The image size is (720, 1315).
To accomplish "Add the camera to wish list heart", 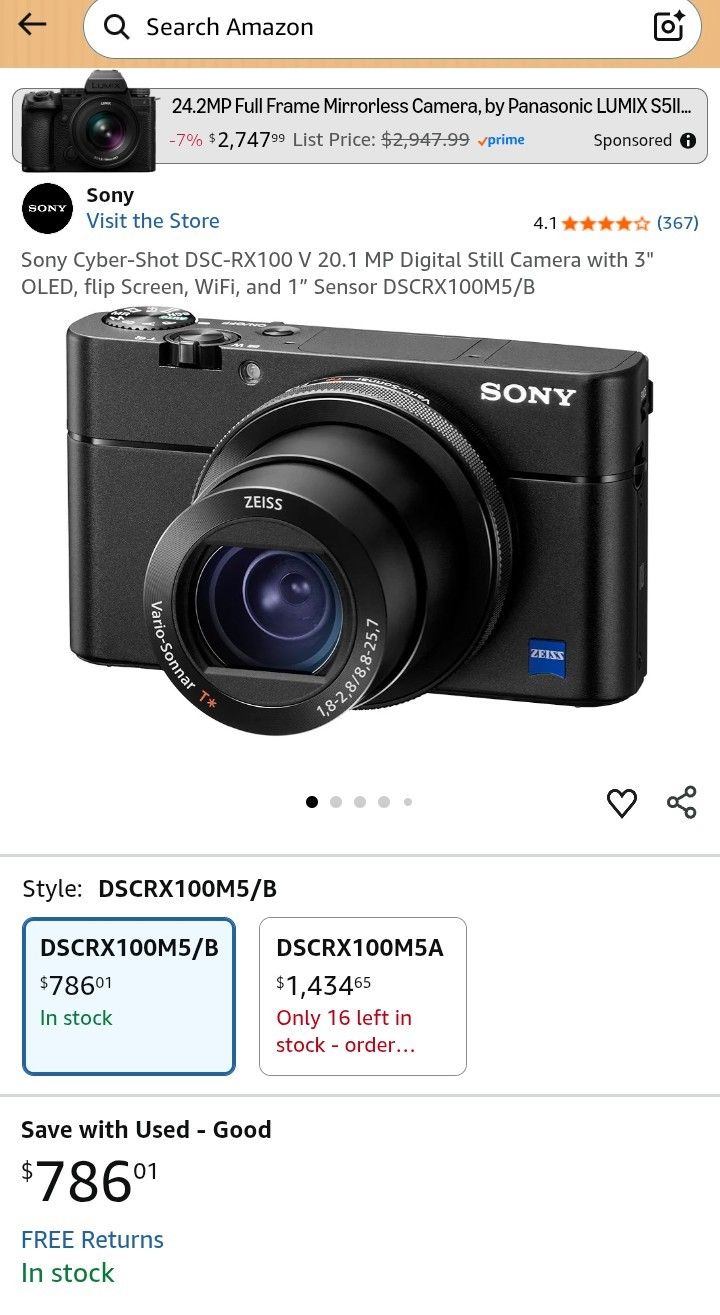I will point(622,803).
